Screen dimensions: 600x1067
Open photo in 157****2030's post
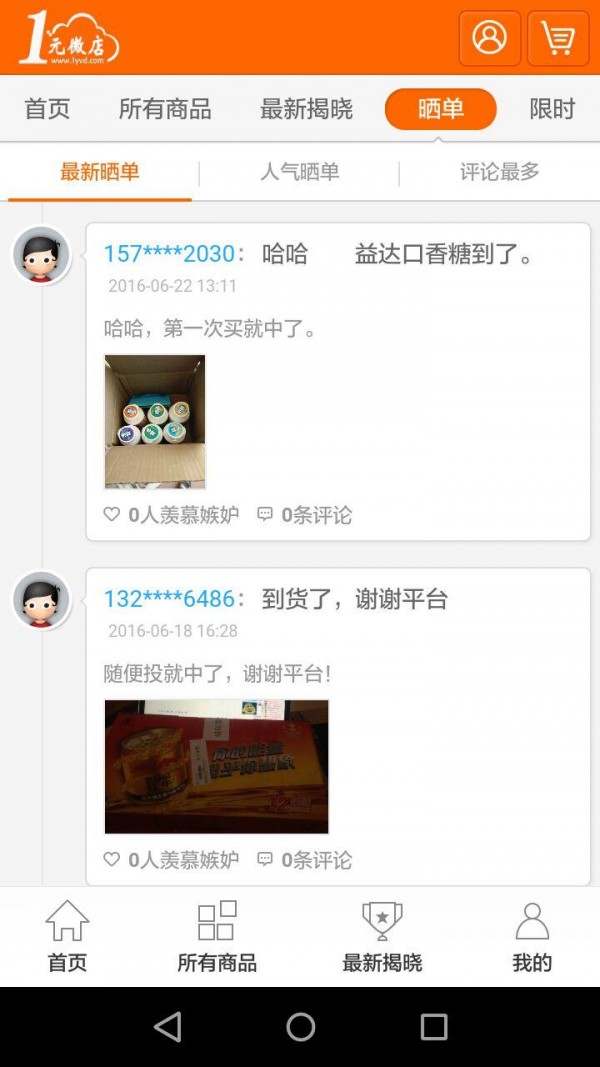coord(154,421)
